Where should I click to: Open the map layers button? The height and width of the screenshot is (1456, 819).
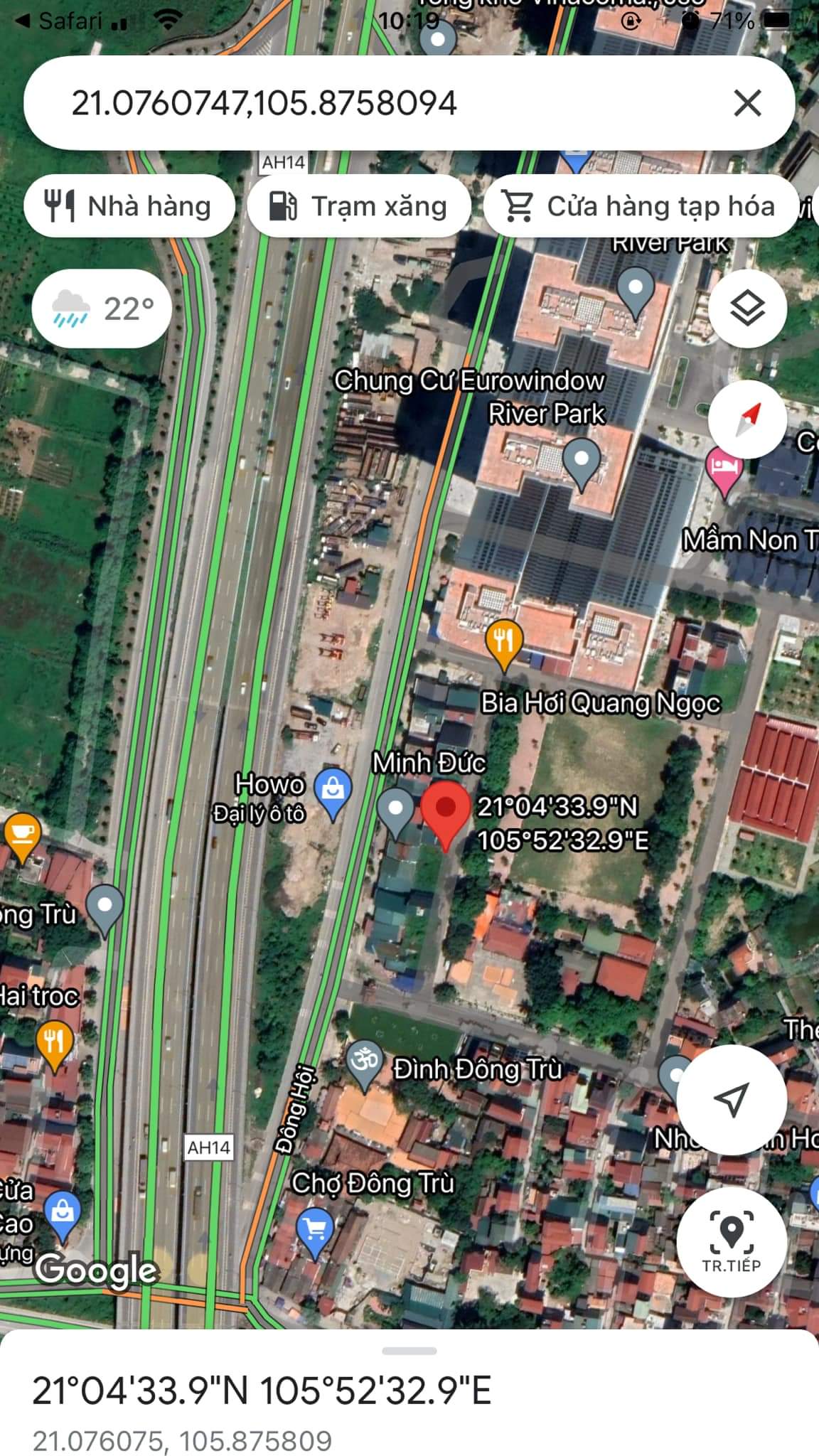747,309
